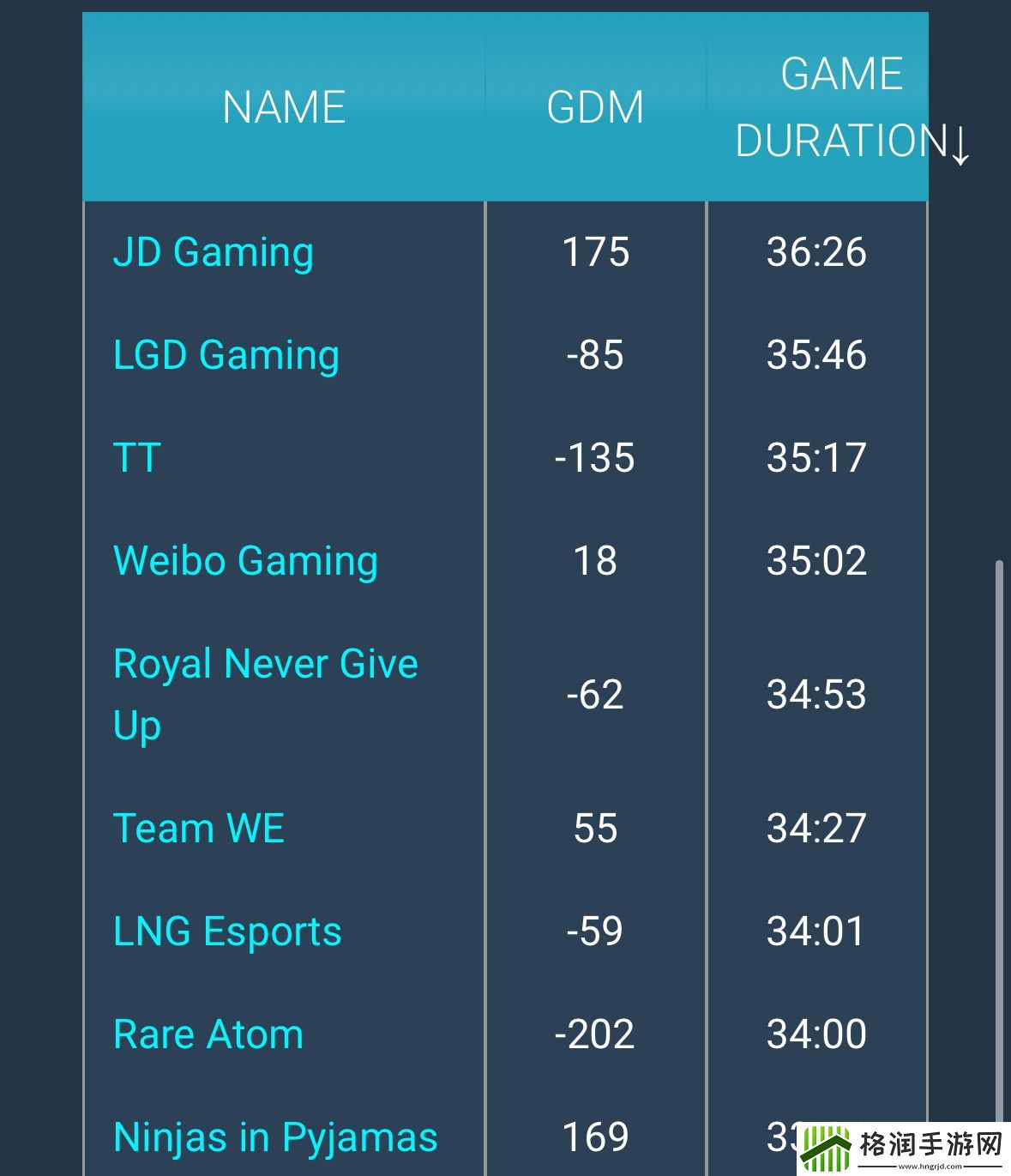The image size is (1011, 1176).
Task: Select the TT team entry
Action: click(x=135, y=458)
